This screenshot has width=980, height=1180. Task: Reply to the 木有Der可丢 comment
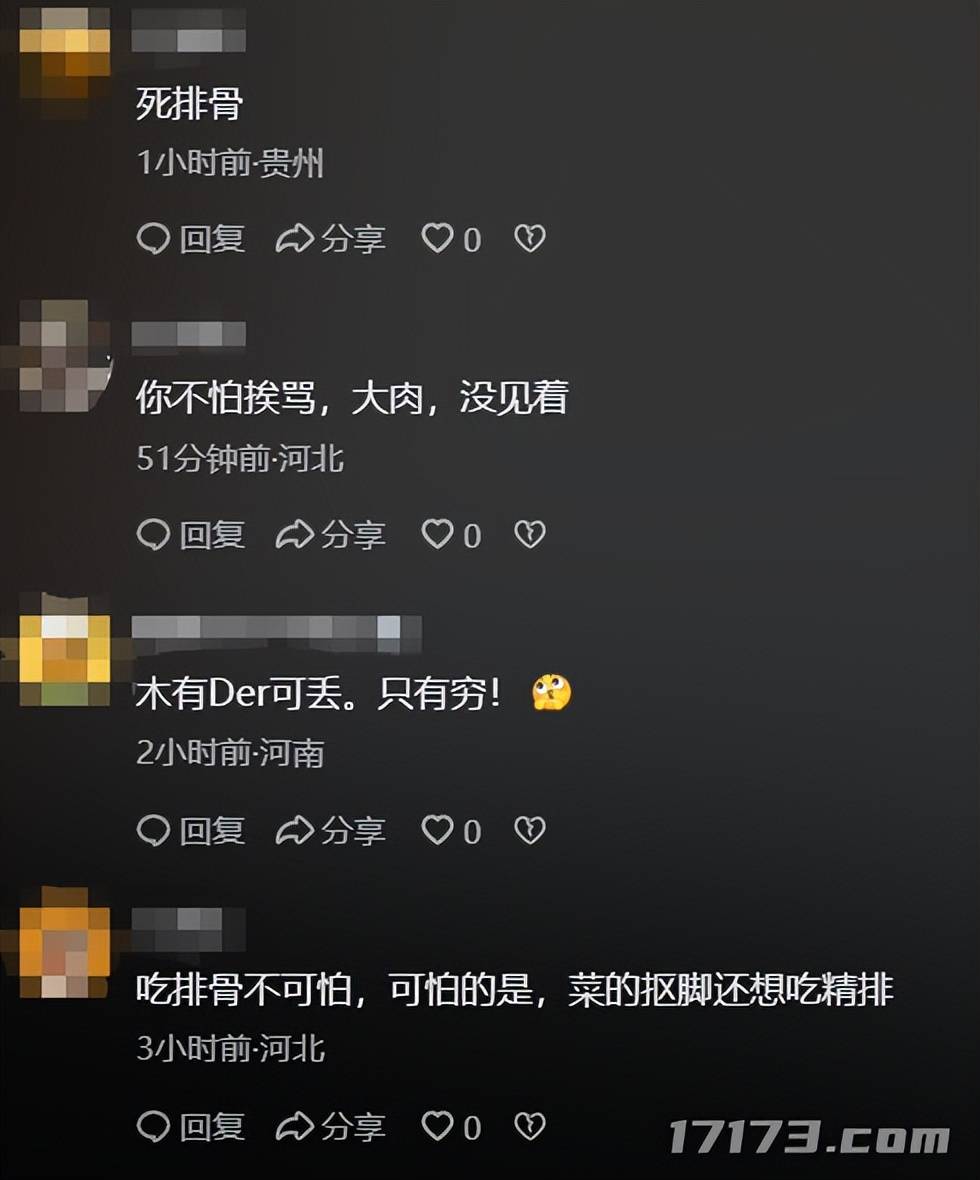coord(190,831)
